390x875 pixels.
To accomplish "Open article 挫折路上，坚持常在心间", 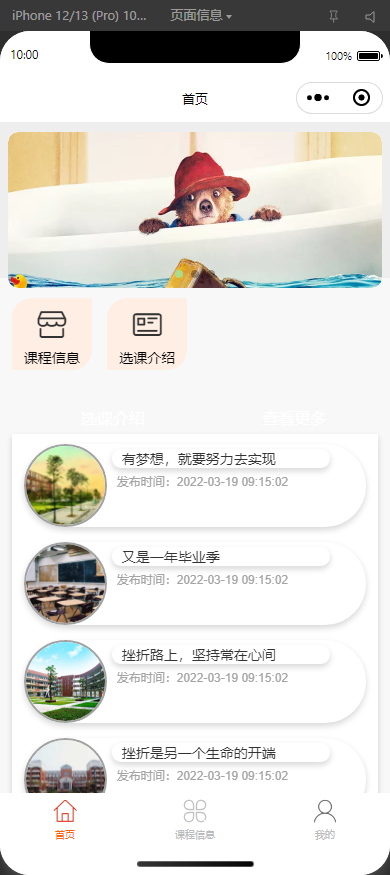I will click(x=195, y=681).
